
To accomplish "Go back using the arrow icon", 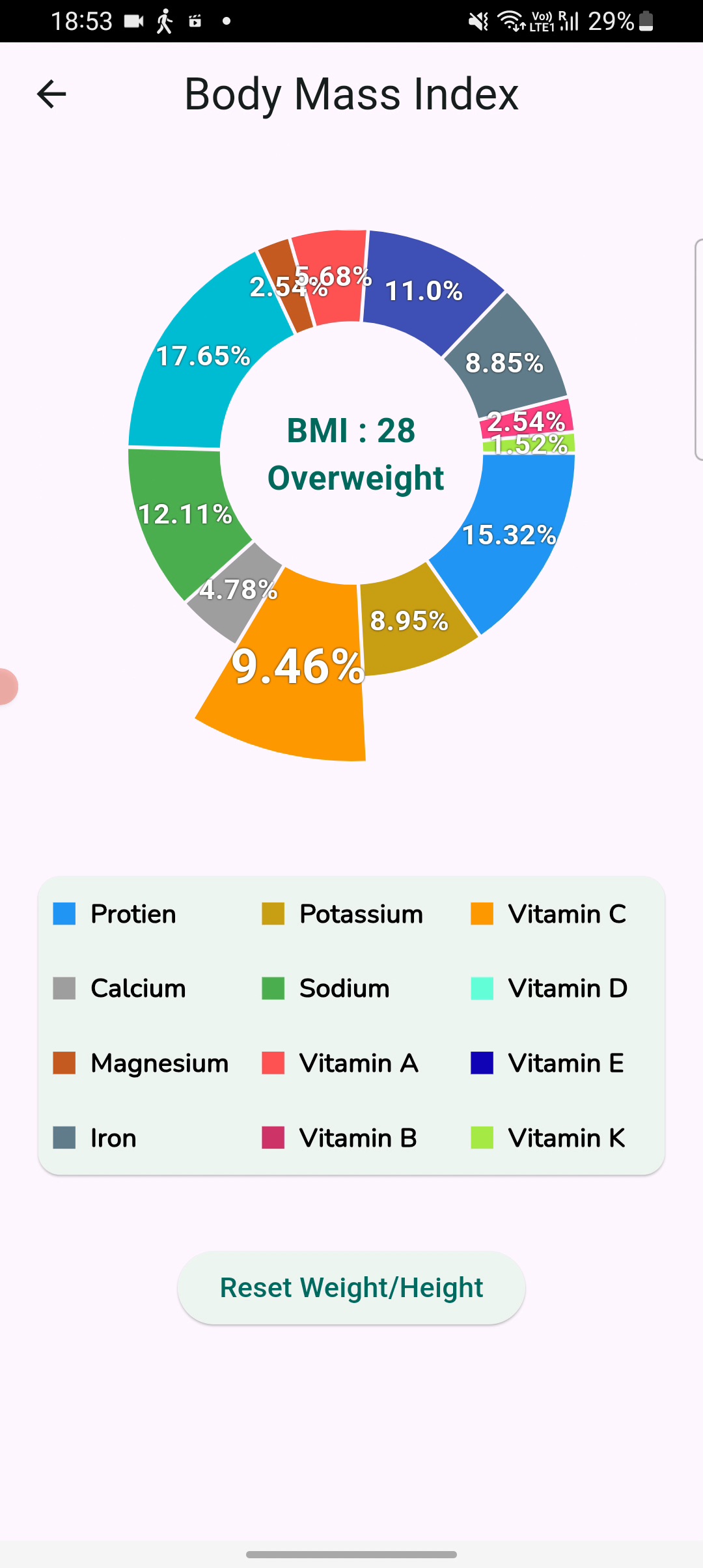I will click(51, 94).
